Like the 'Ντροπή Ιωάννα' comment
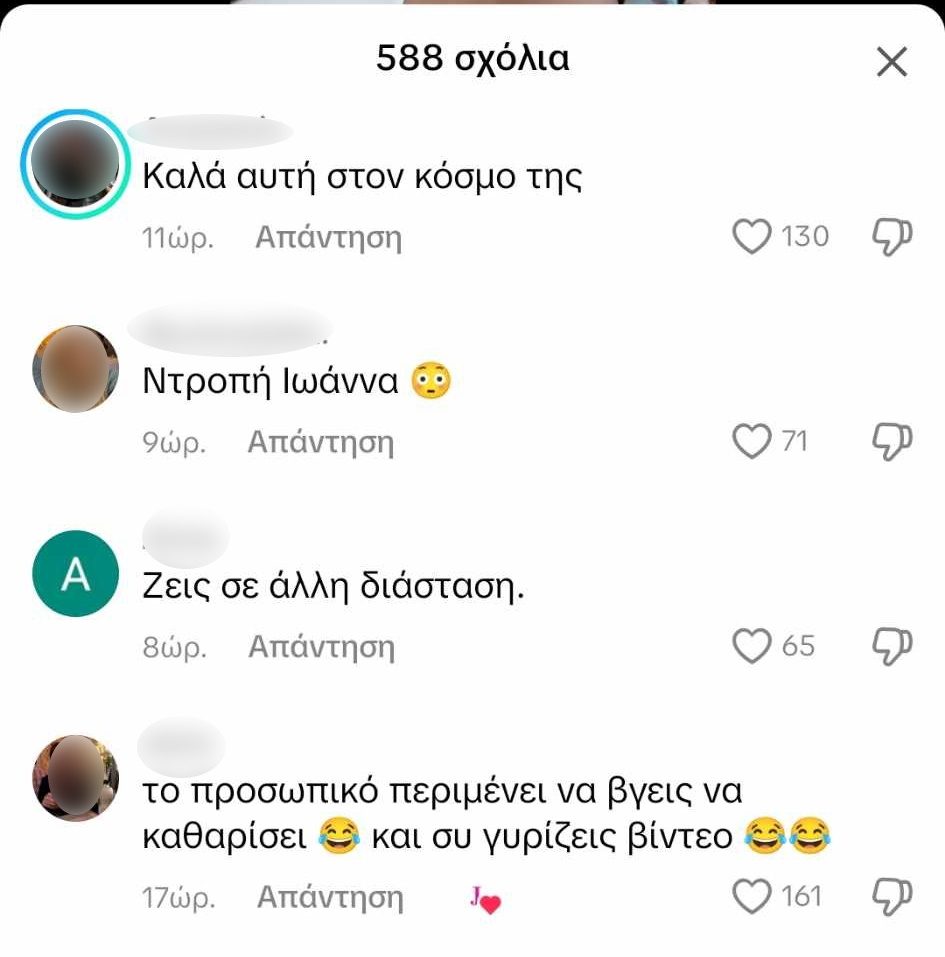 751,441
